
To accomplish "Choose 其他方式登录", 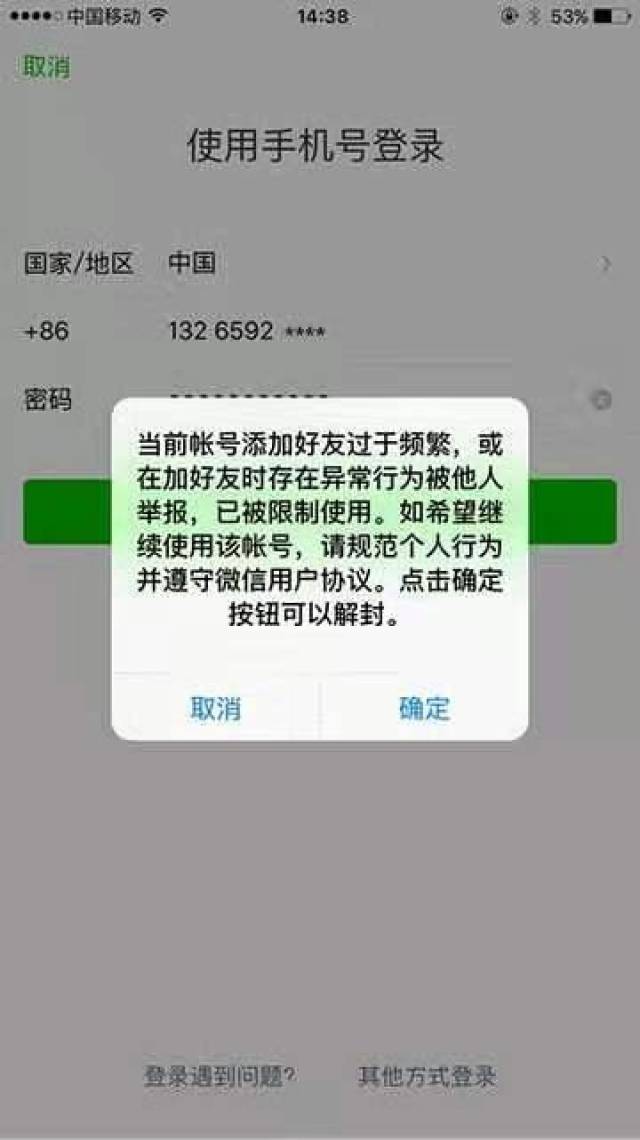I will pos(427,1075).
